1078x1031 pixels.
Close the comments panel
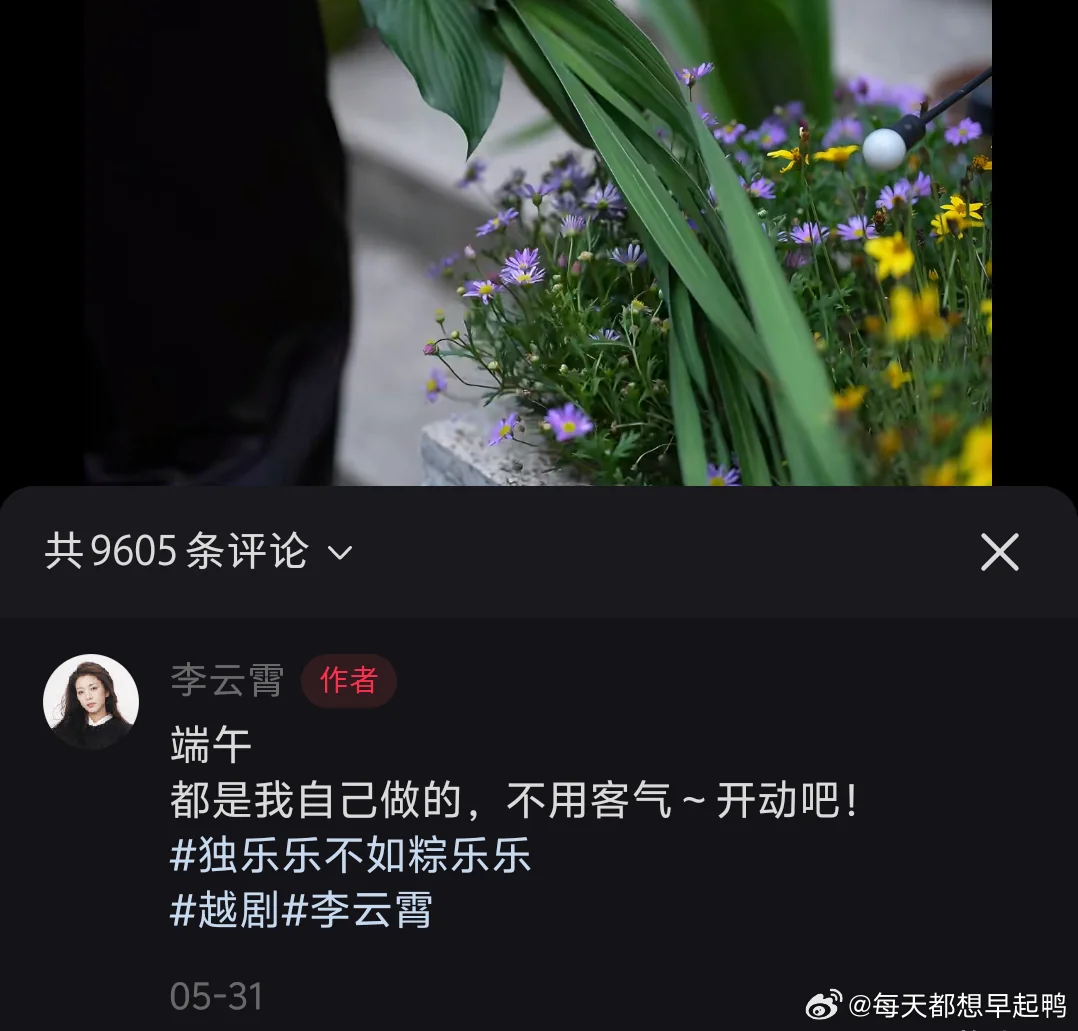pos(999,552)
